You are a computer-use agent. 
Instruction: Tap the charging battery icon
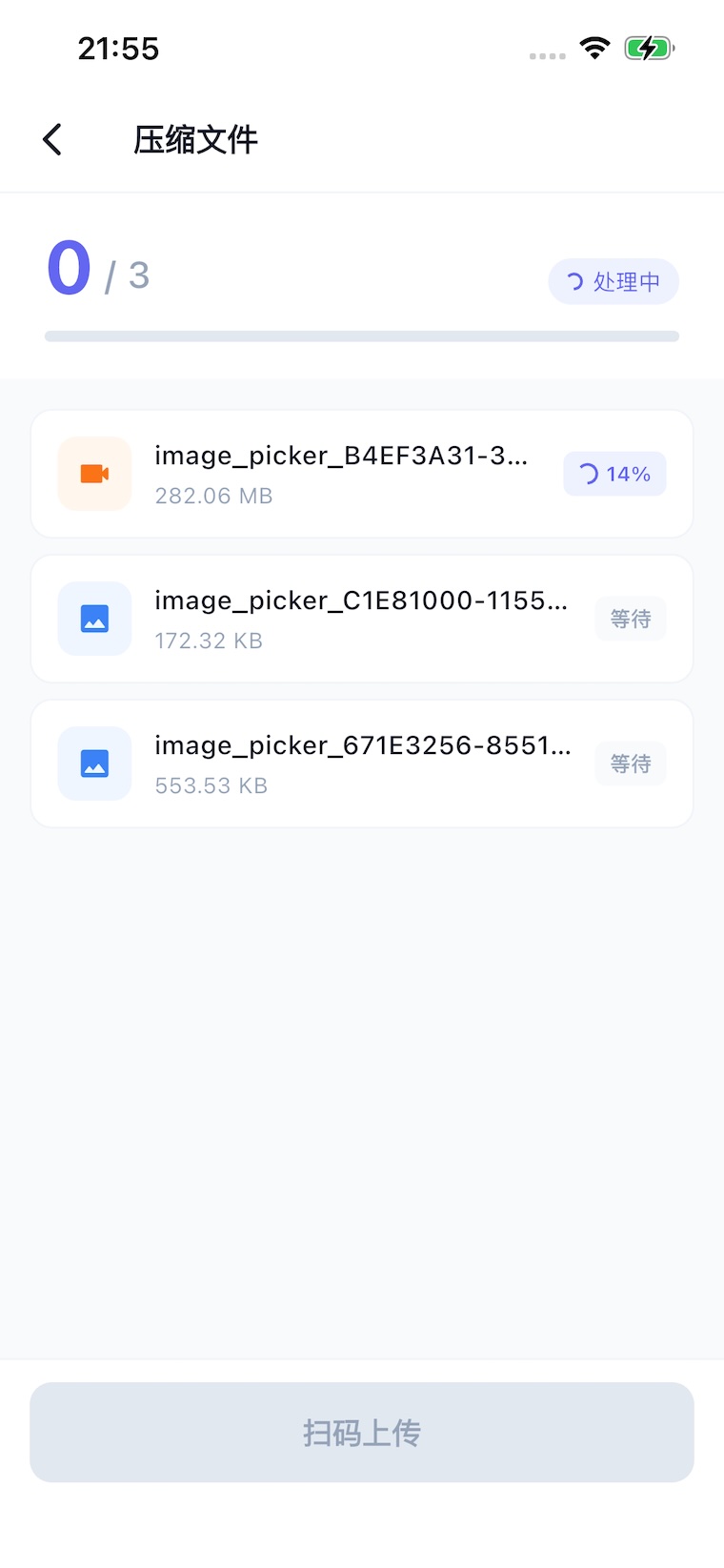coord(649,47)
